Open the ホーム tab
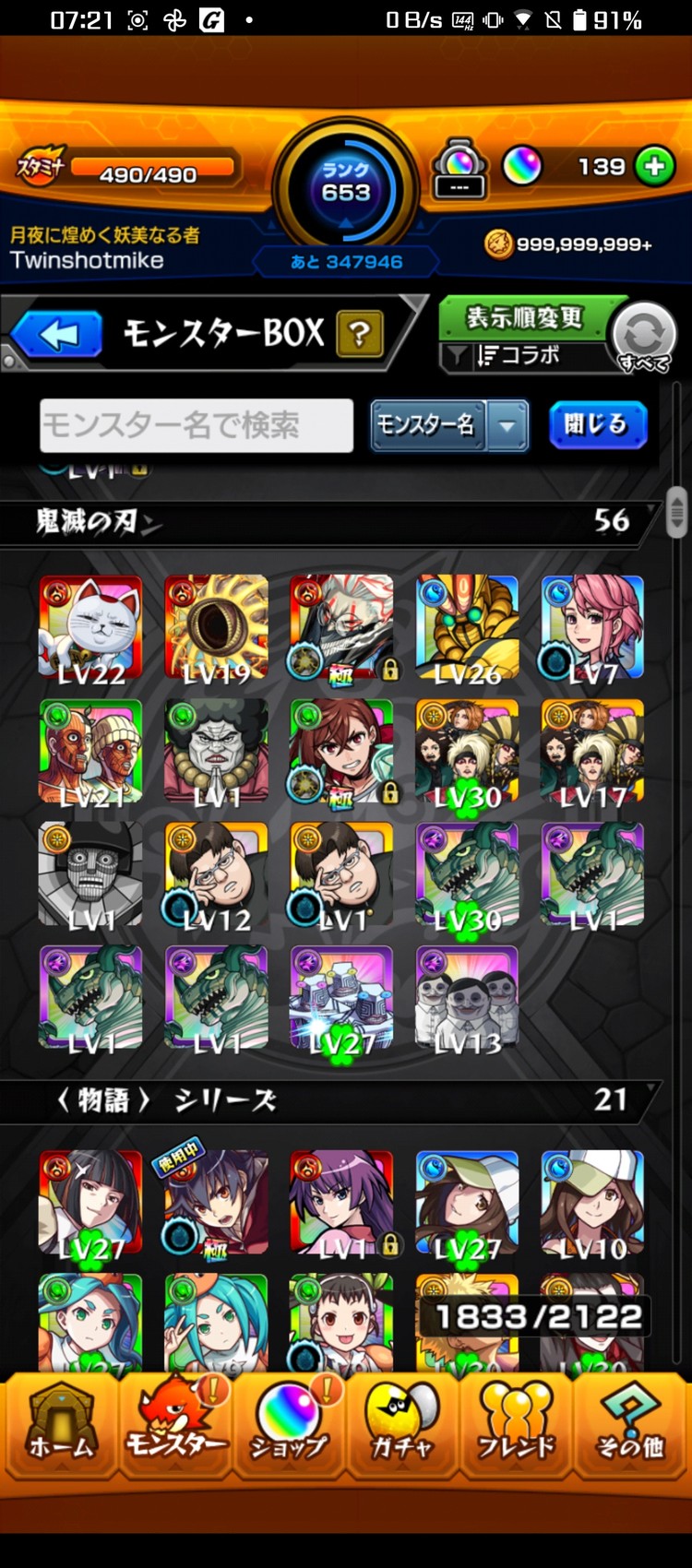Viewport: 692px width, 1568px height. [61, 1425]
